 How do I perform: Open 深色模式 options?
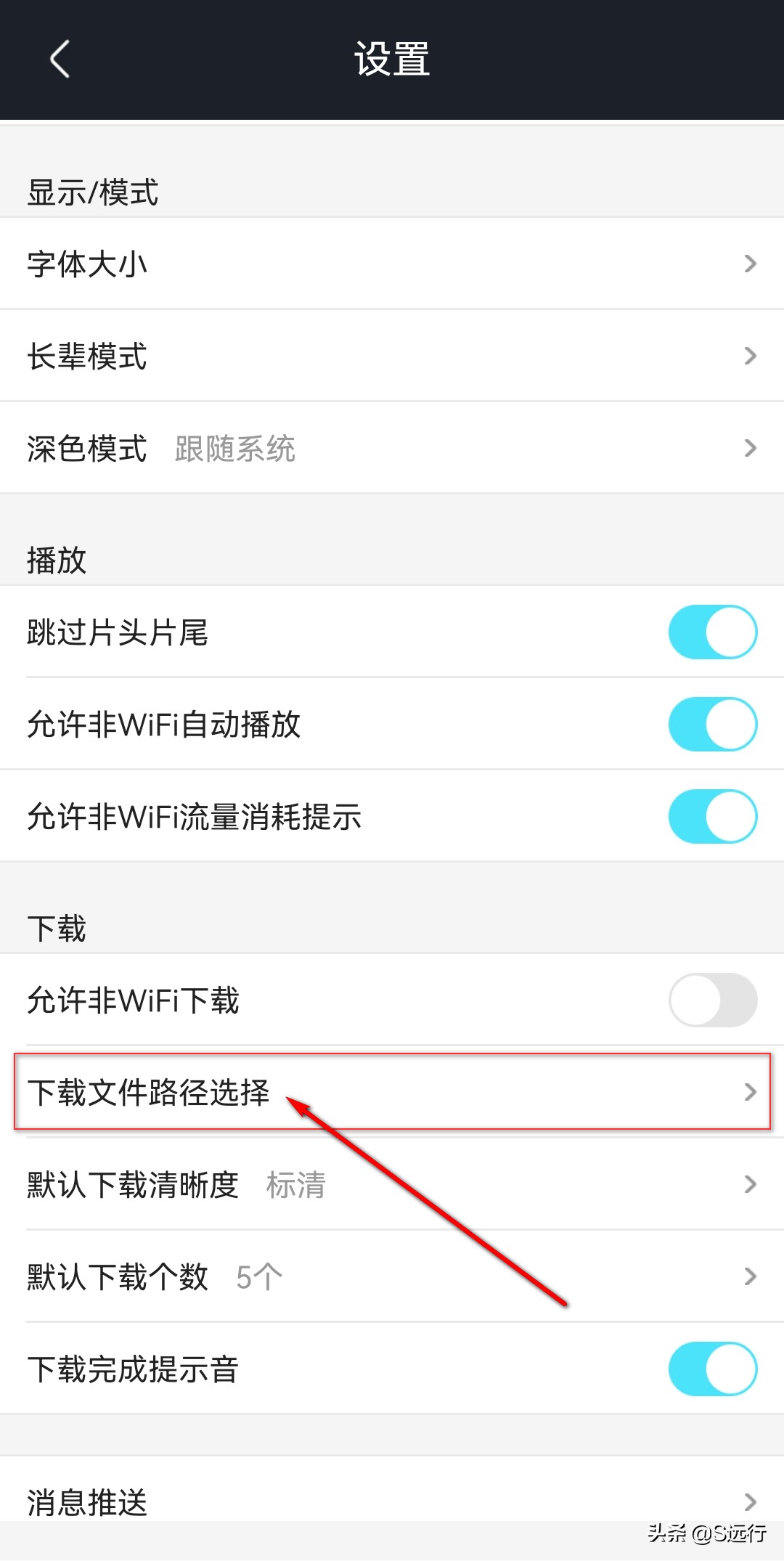pos(392,448)
